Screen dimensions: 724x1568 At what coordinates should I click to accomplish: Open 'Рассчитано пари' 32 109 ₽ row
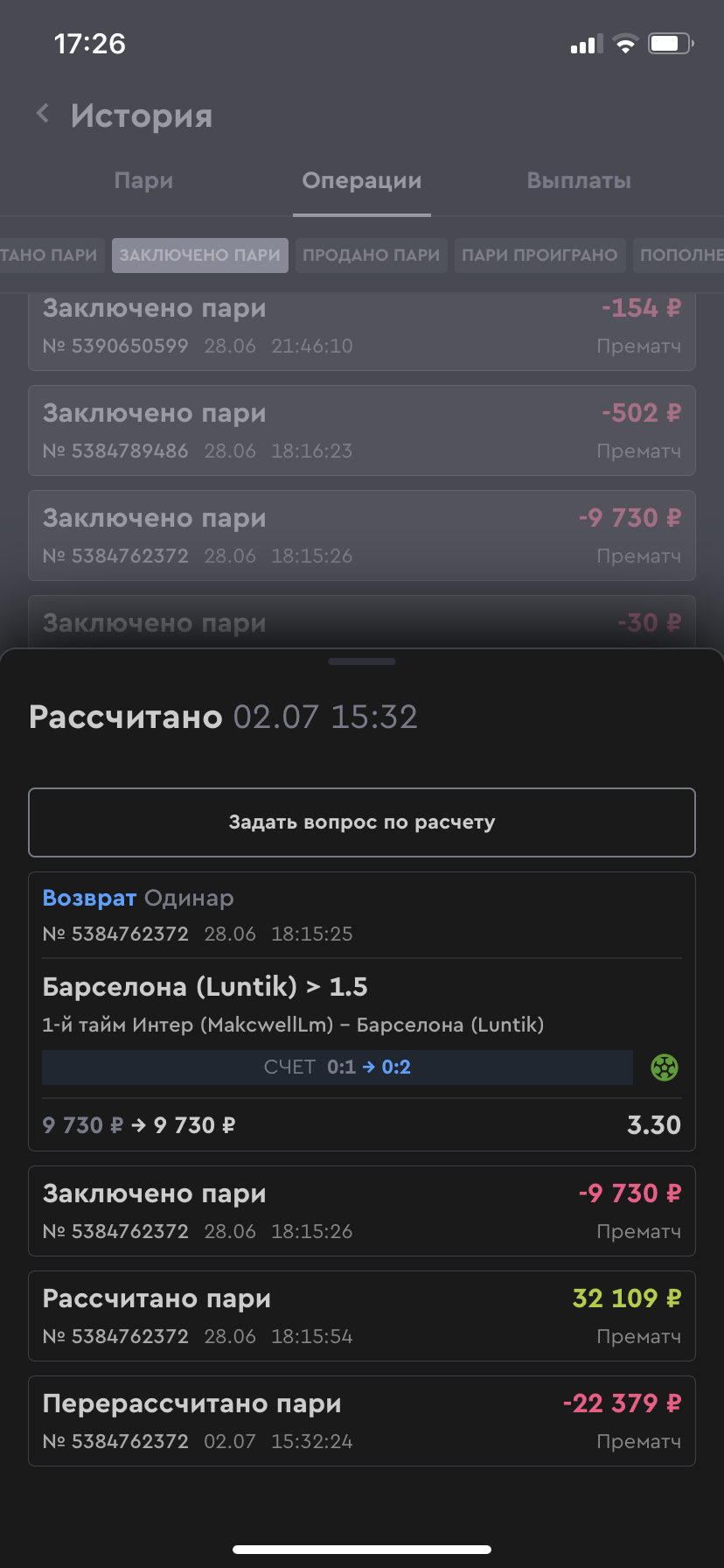(x=362, y=1316)
